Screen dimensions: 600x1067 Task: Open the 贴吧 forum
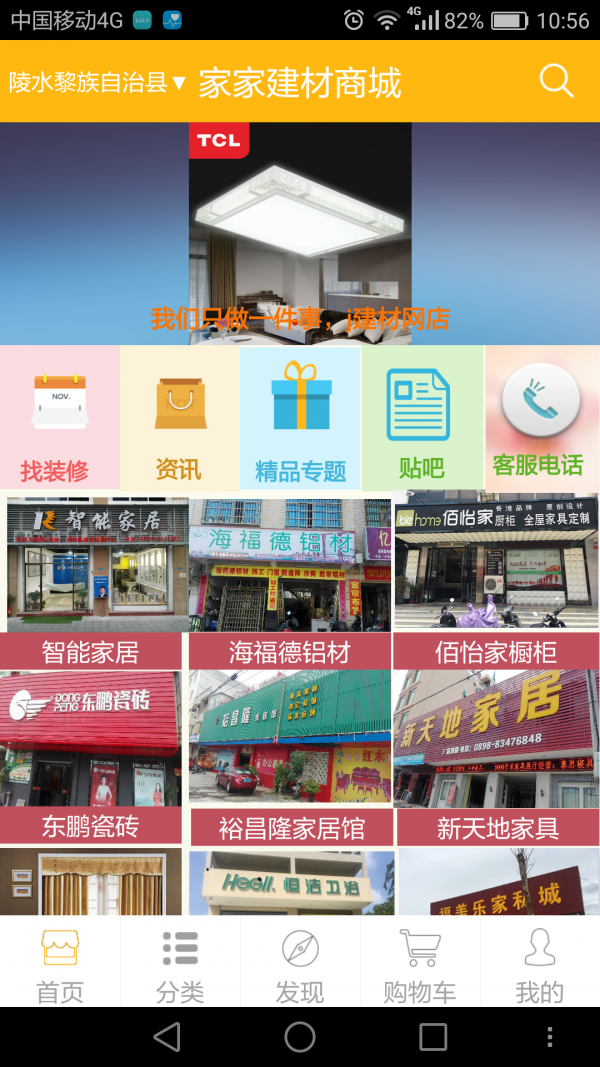[x=421, y=418]
